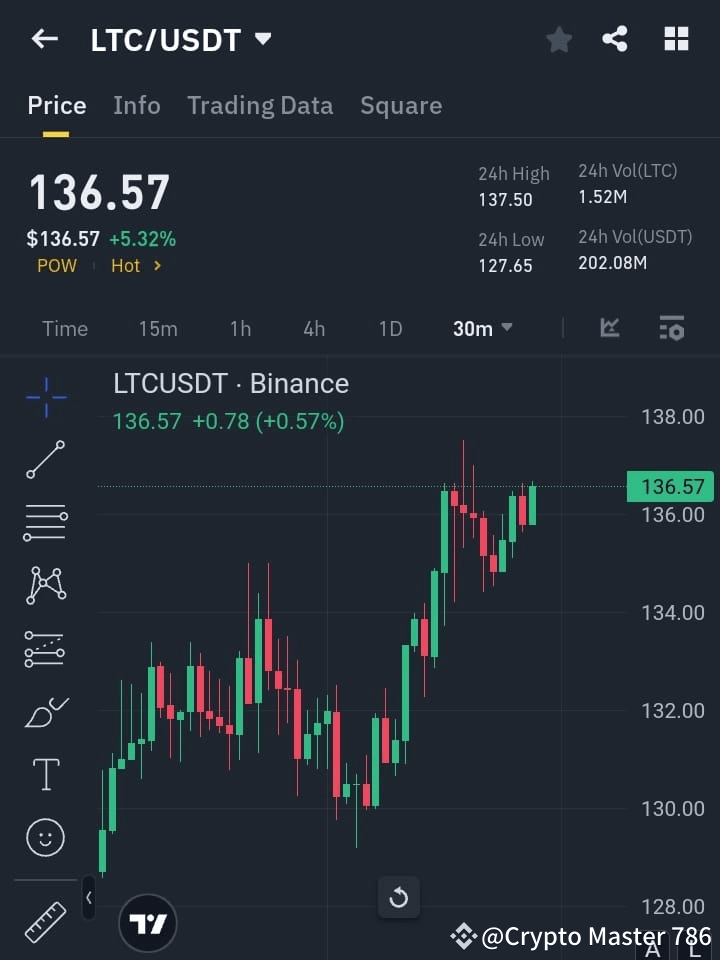Image resolution: width=720 pixels, height=960 pixels.
Task: Select the XABCD pattern tool
Action: click(x=44, y=586)
